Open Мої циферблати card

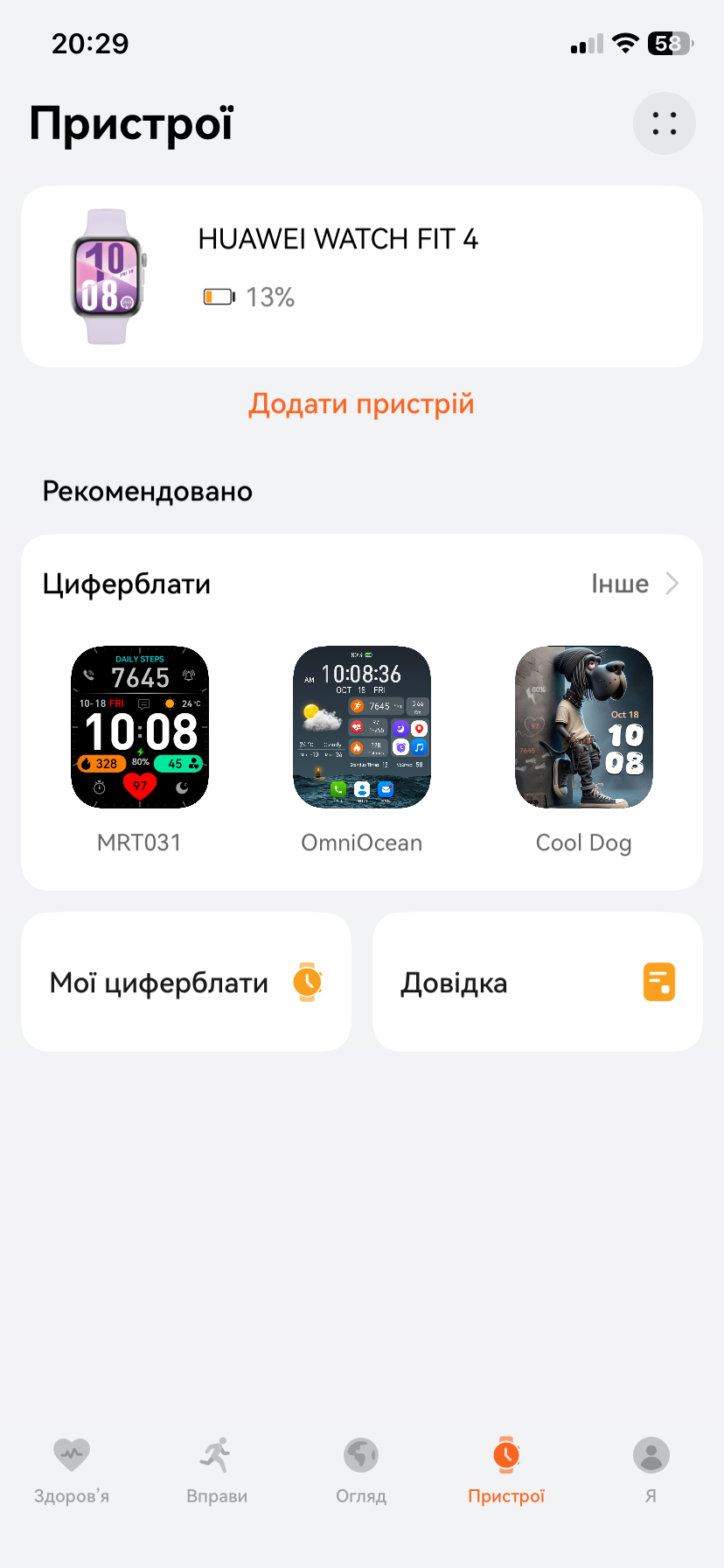[x=186, y=982]
